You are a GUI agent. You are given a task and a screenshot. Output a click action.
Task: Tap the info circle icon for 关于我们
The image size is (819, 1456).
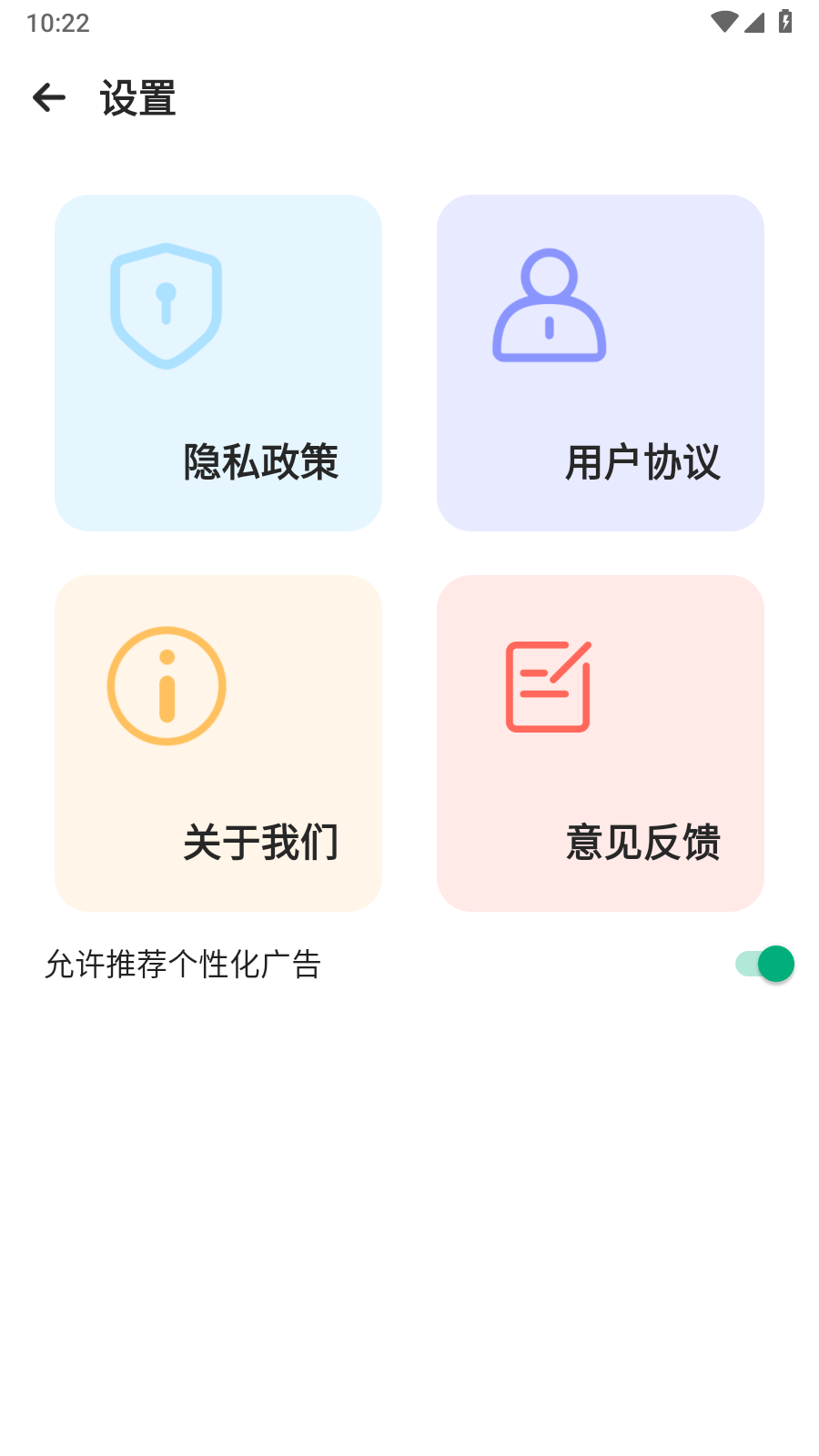167,685
